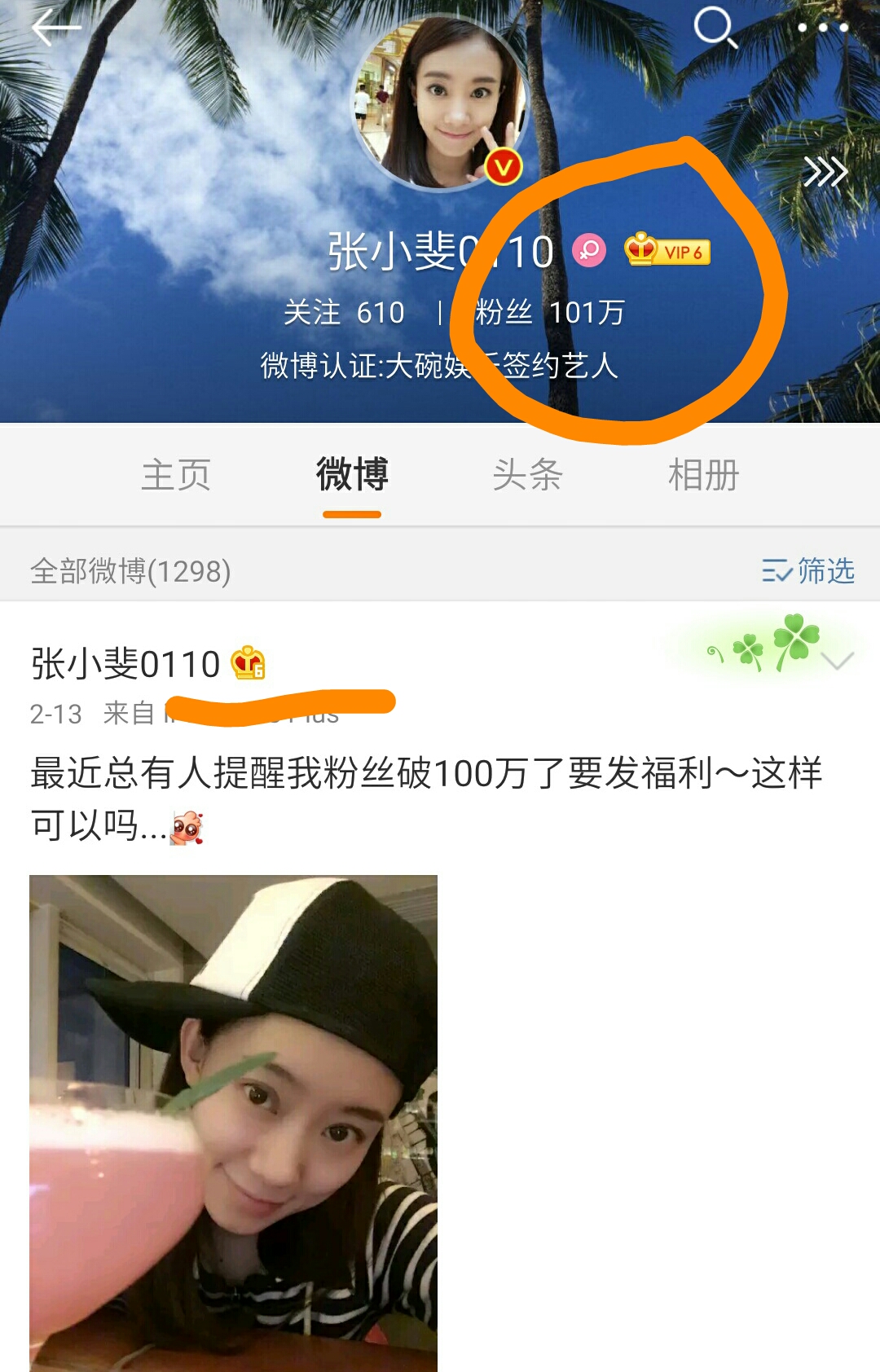Open the 主页 tab
The image size is (880, 1372).
[x=178, y=477]
